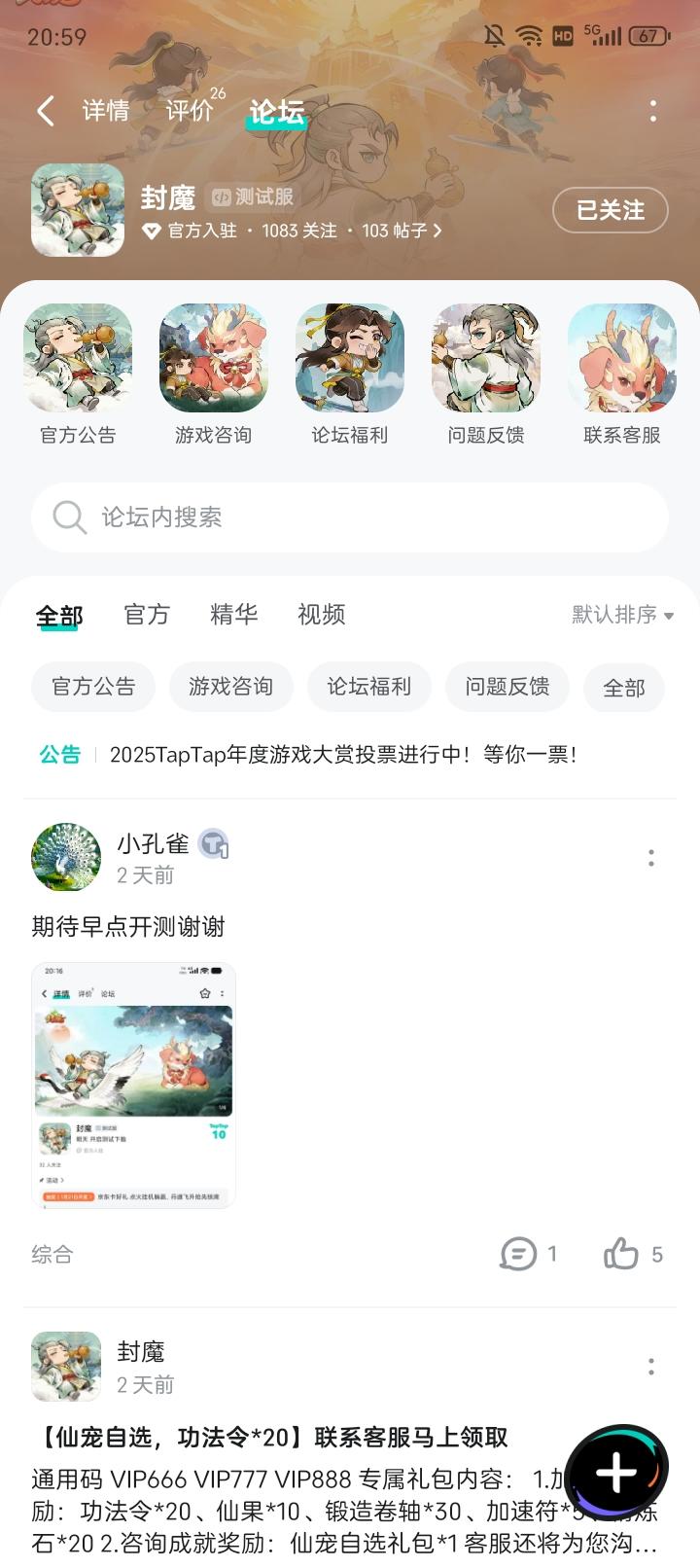The height and width of the screenshot is (1568, 700).
Task: Select the 精华 filter tab
Action: [234, 615]
